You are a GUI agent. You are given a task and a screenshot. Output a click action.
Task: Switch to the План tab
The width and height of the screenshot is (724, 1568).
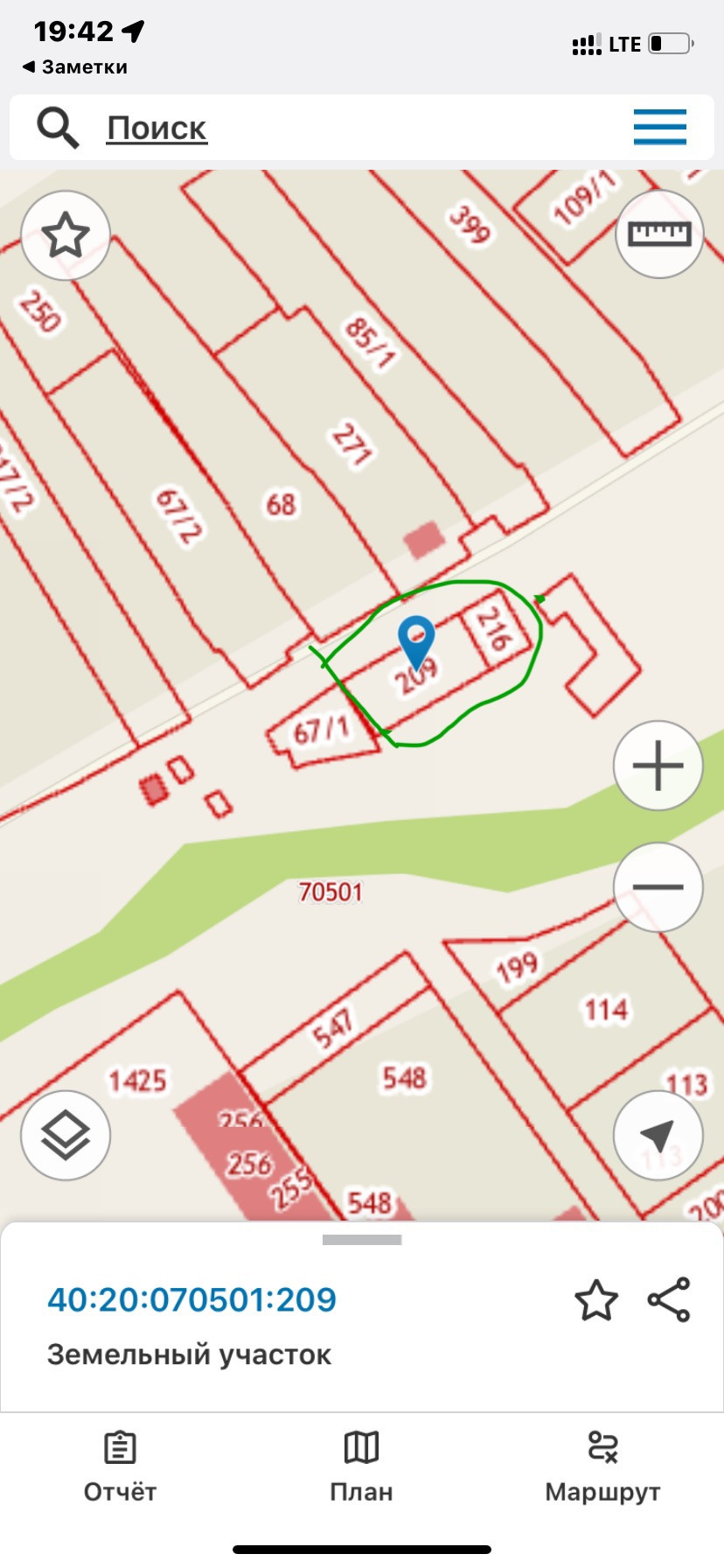(361, 1466)
